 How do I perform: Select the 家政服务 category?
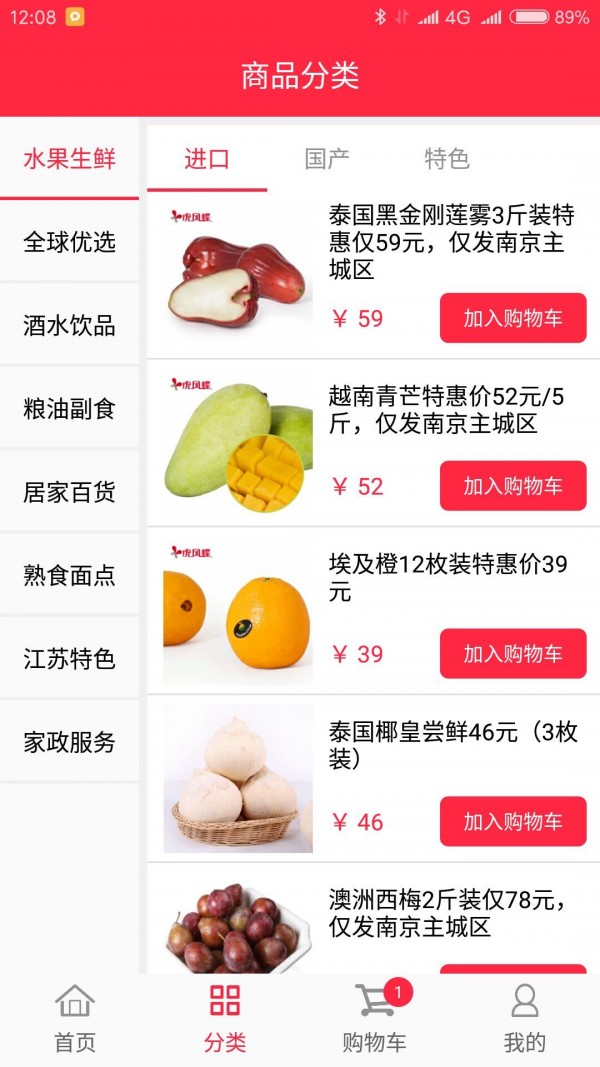point(69,742)
